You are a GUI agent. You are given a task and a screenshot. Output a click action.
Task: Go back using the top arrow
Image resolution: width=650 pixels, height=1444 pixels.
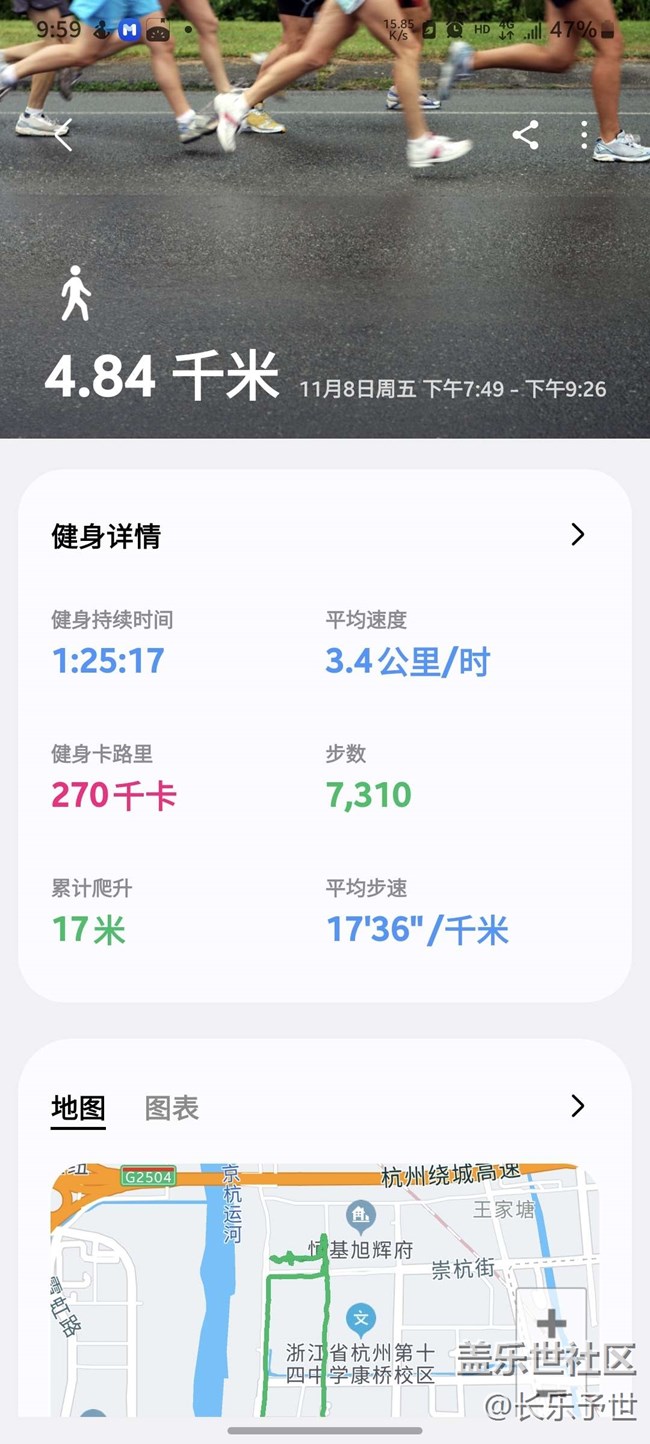coord(63,135)
